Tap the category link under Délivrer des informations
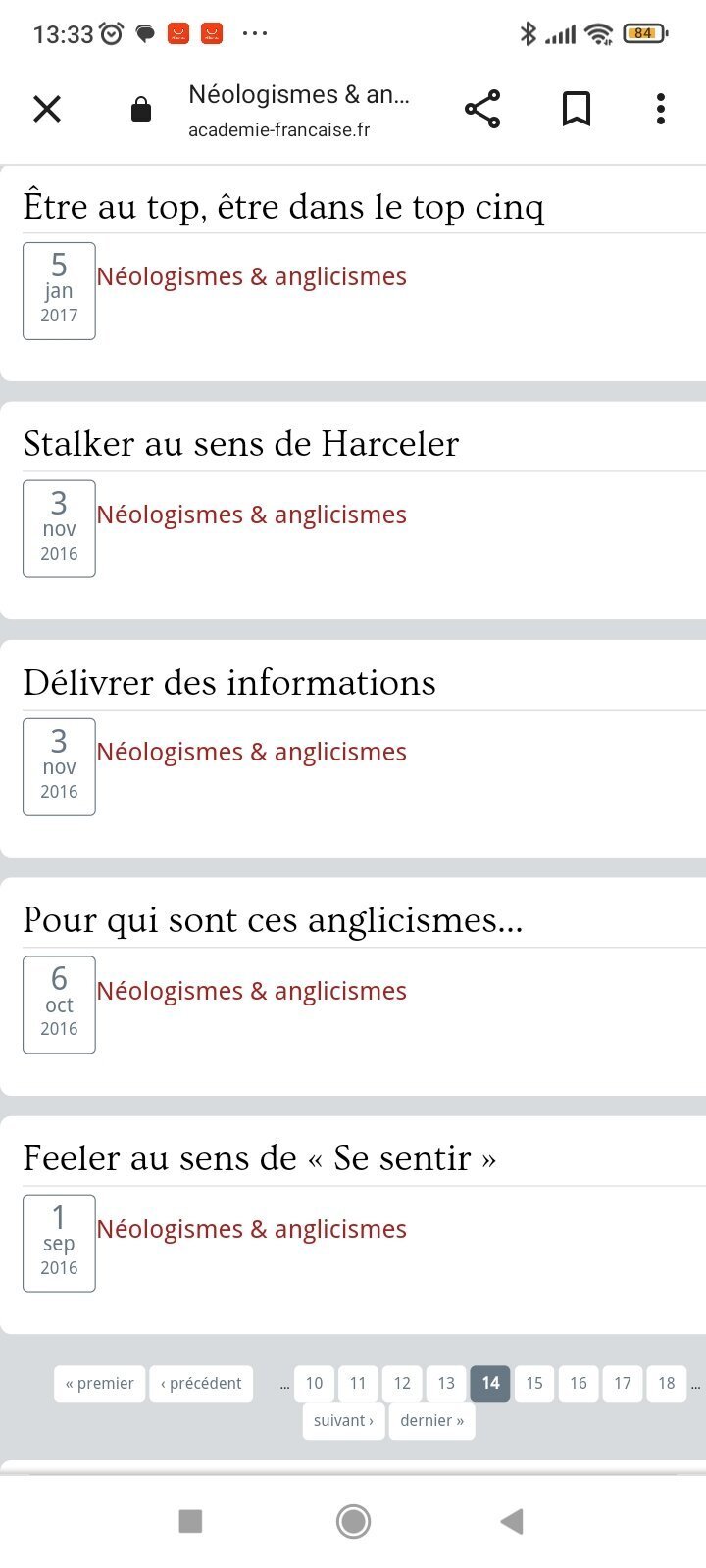The height and width of the screenshot is (1568, 706). [x=251, y=753]
